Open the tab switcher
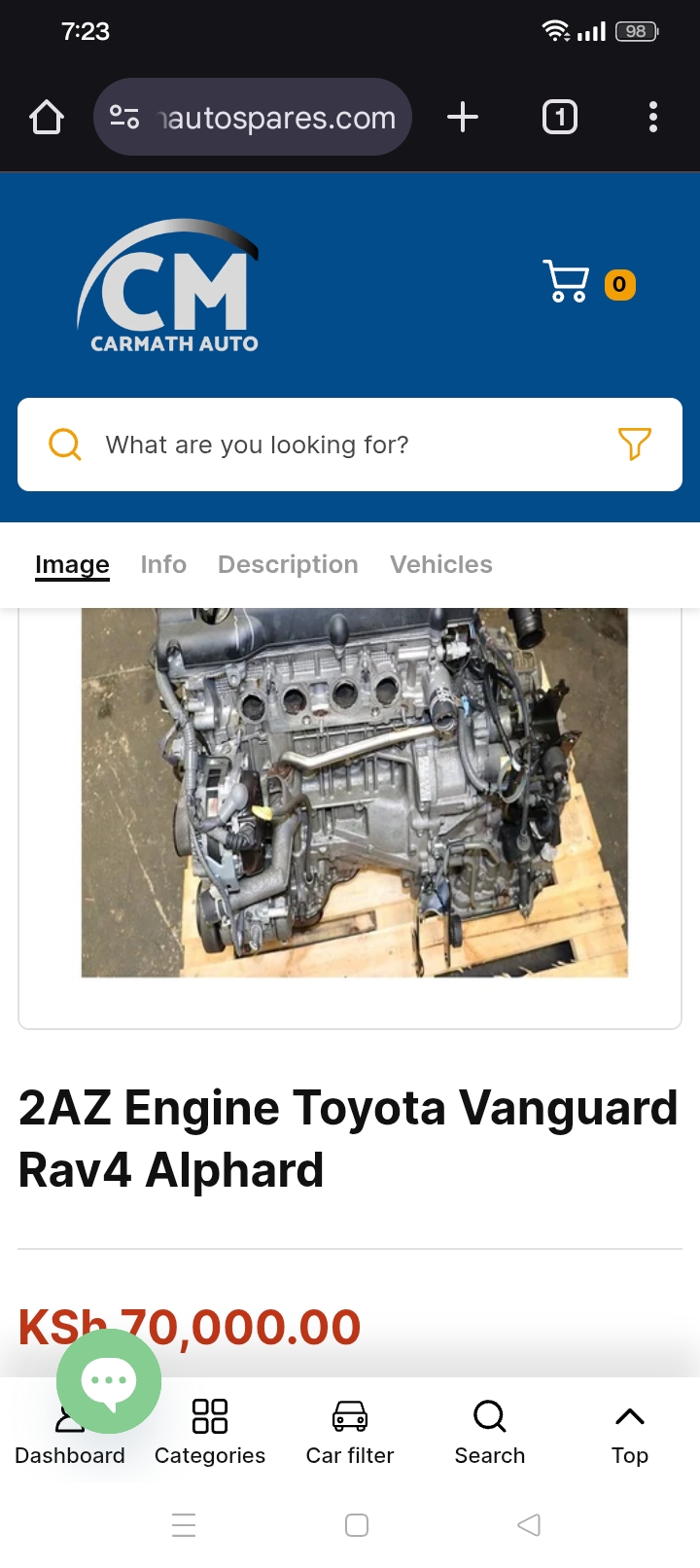The image size is (700, 1568). tap(559, 118)
